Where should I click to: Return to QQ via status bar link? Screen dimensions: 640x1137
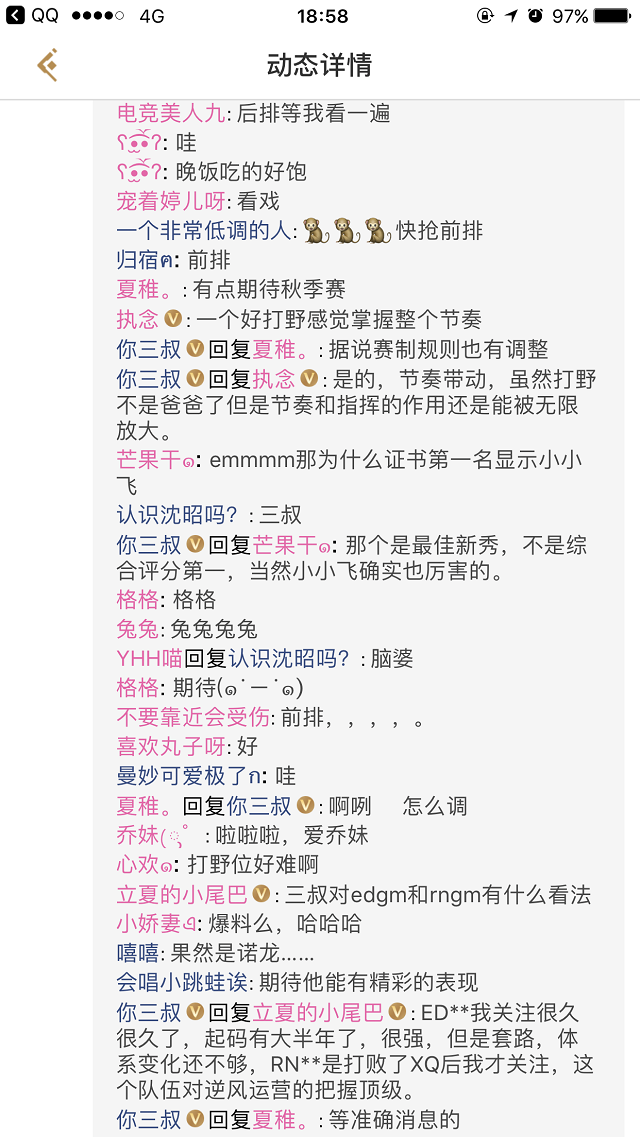click(33, 16)
